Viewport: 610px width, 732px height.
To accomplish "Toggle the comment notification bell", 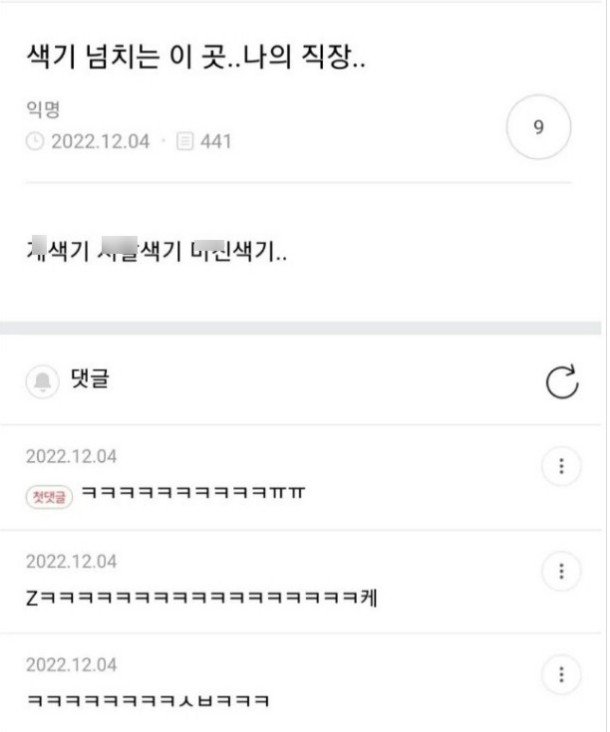I will 43,381.
